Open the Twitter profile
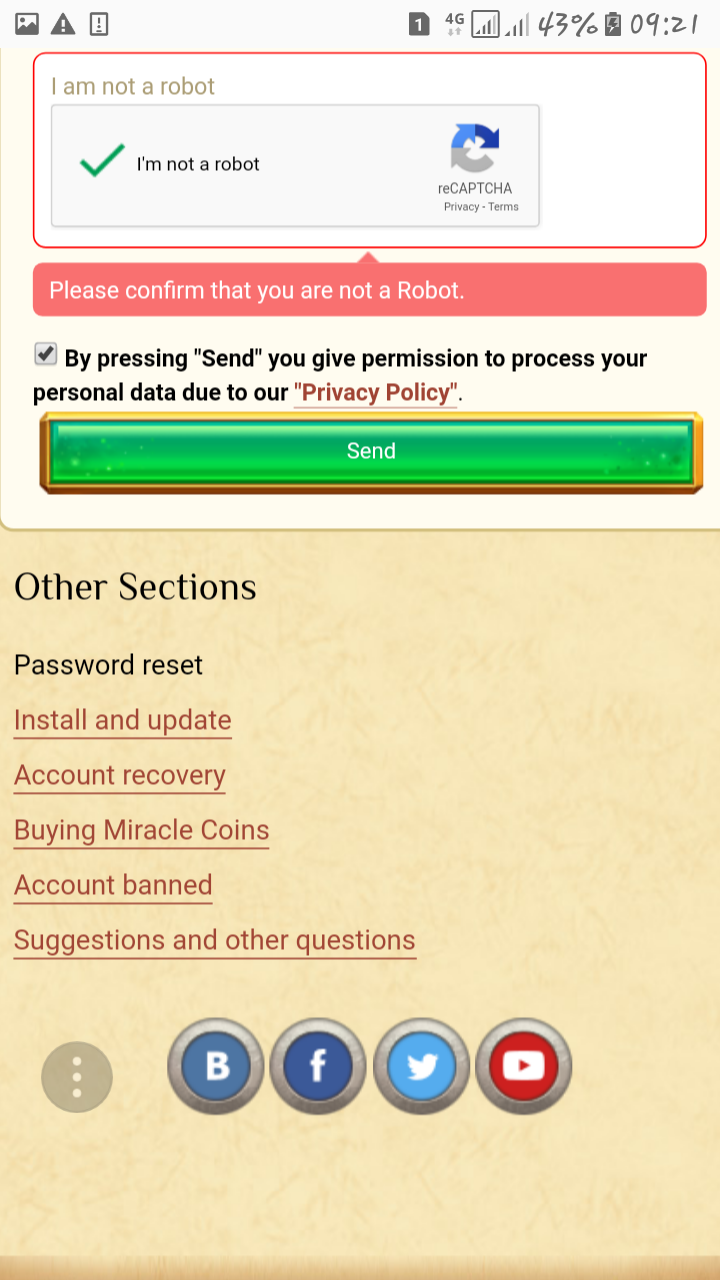Viewport: 720px width, 1280px height. coord(421,1067)
